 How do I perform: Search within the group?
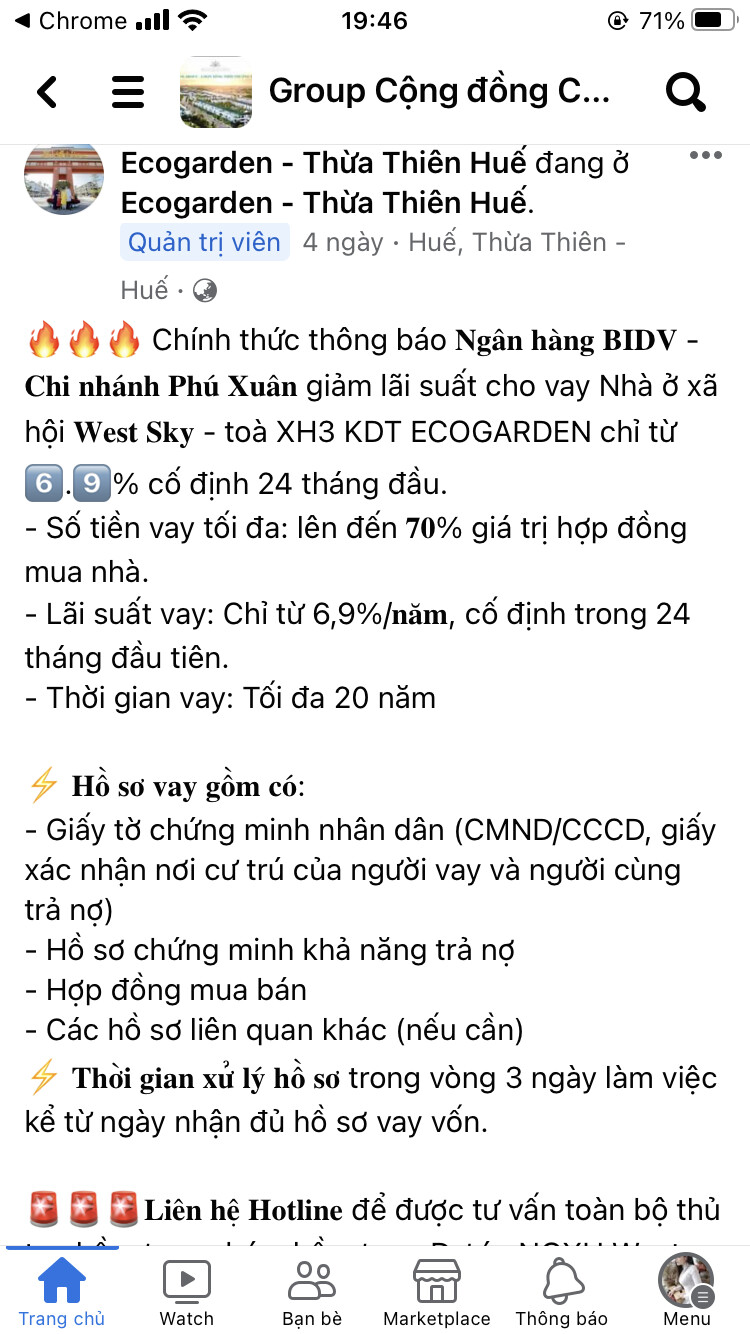(686, 92)
